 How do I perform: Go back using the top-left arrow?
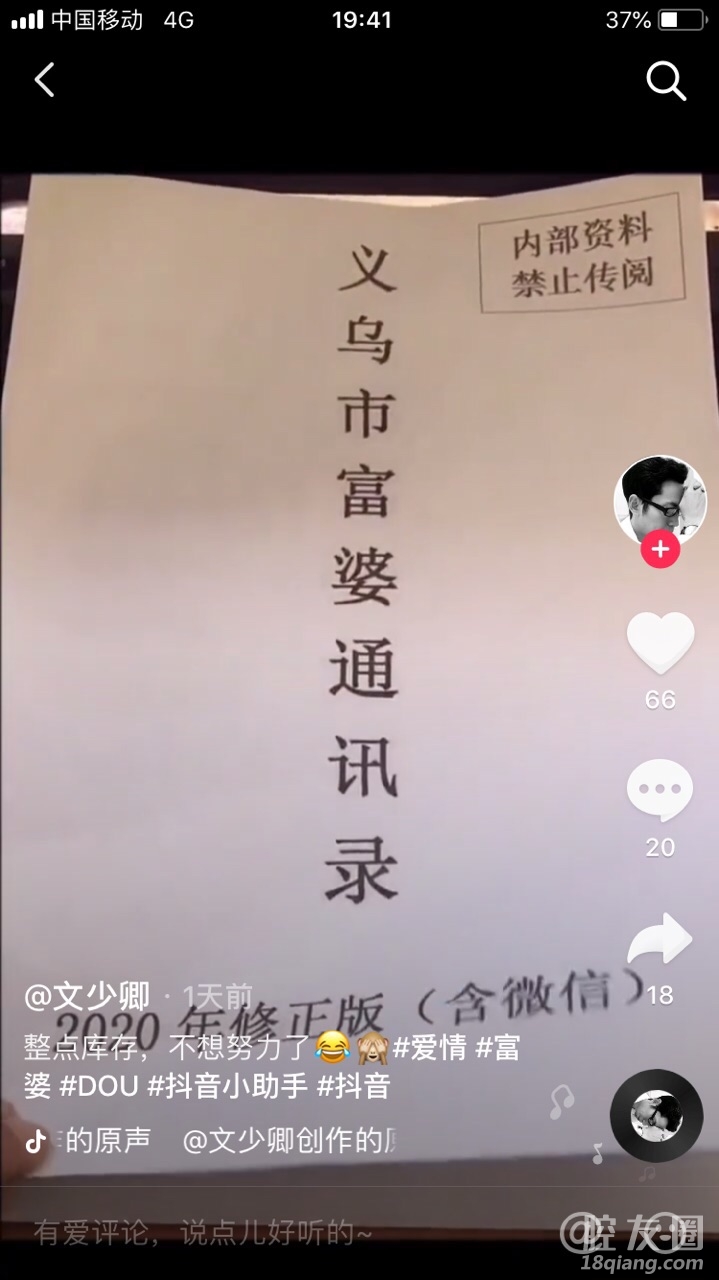point(44,80)
